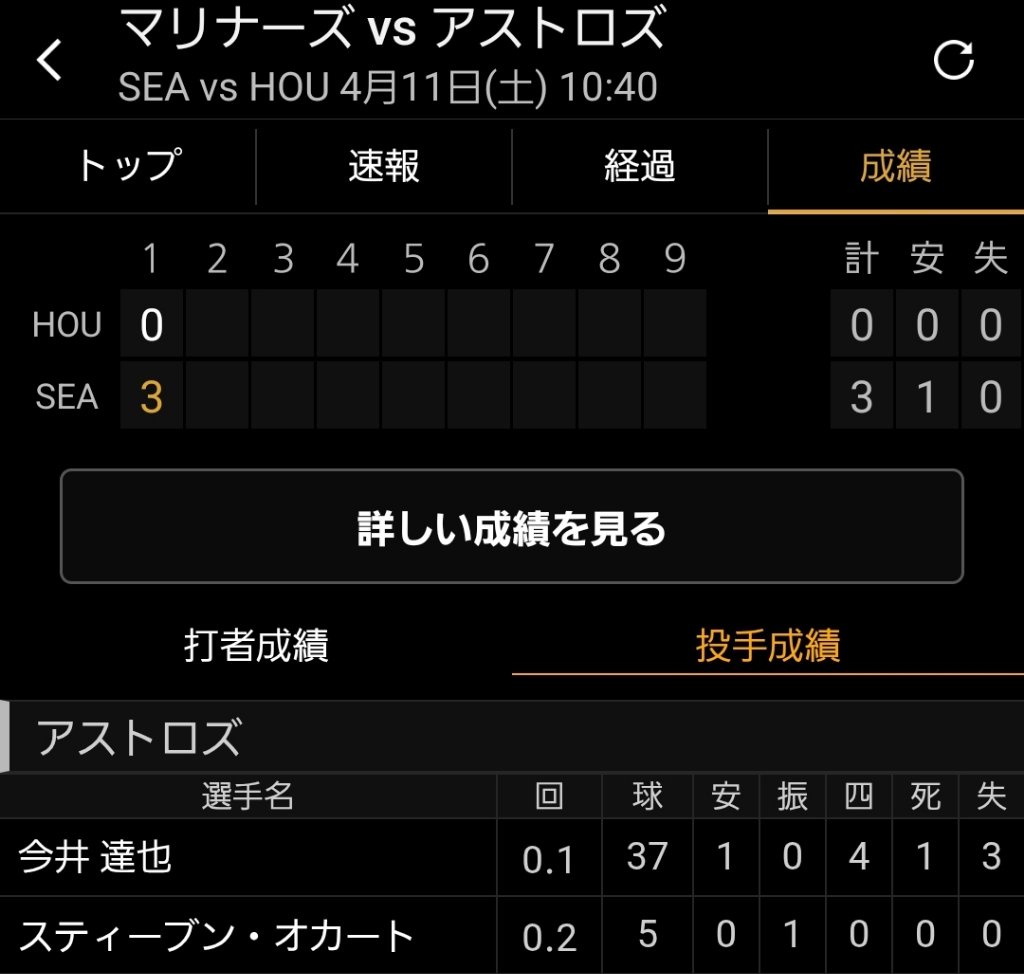Select the 投手成績 tab
This screenshot has height=974, width=1024.
(x=768, y=646)
